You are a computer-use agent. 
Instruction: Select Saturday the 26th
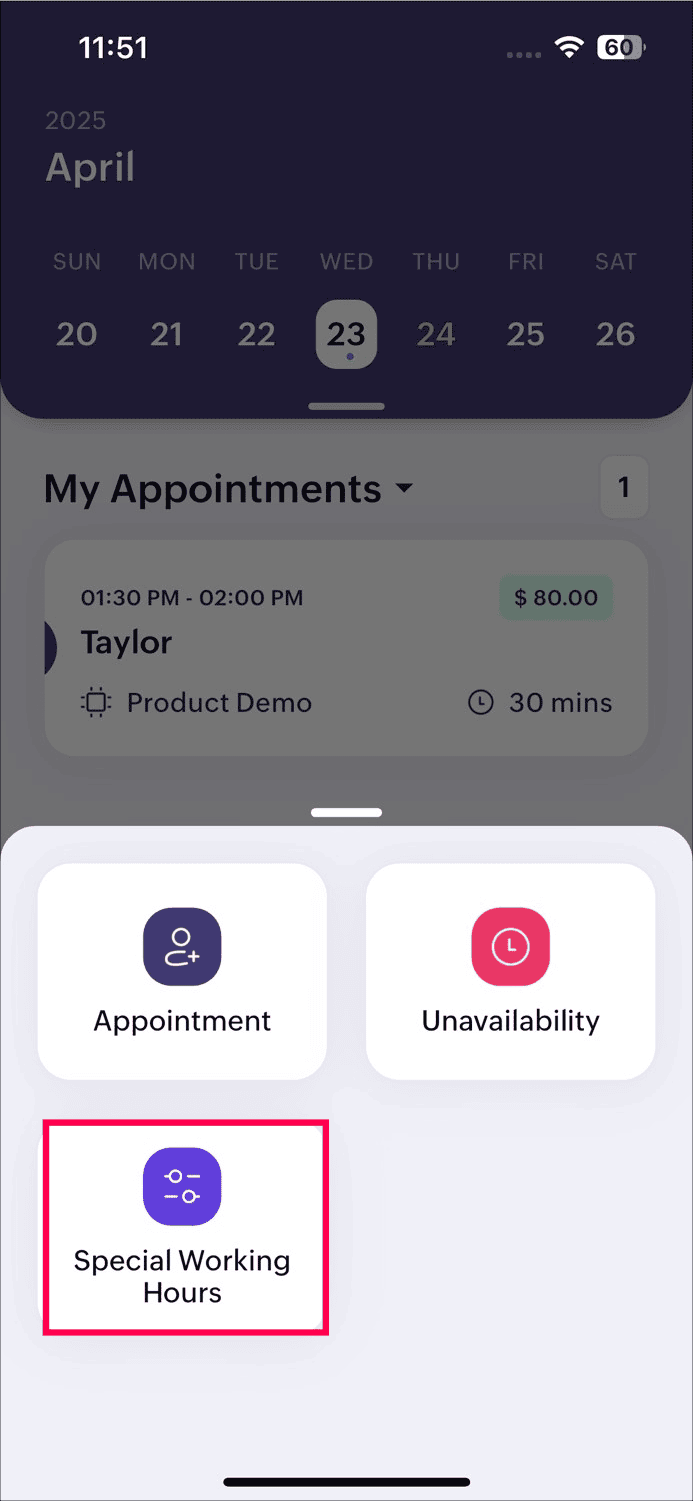pyautogui.click(x=615, y=334)
